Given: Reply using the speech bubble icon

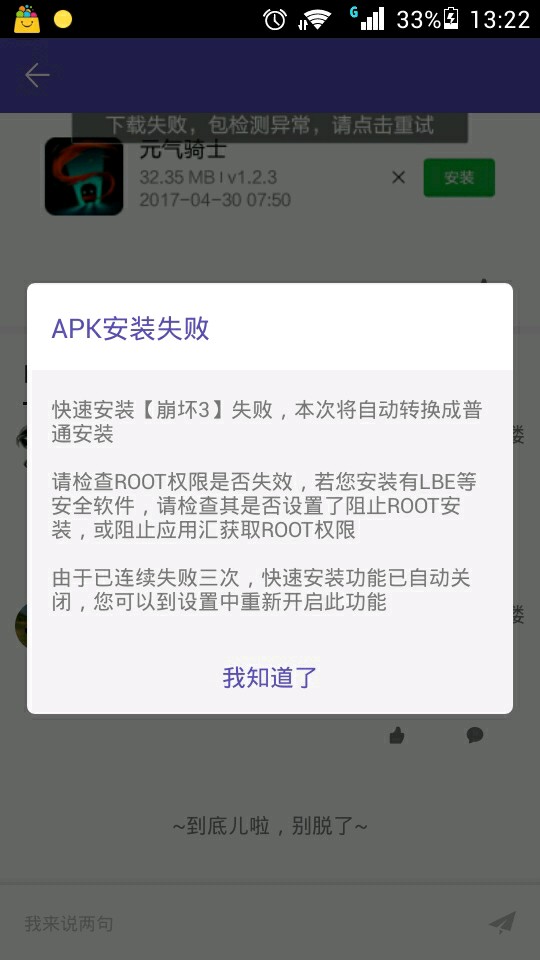Looking at the screenshot, I should click(x=475, y=735).
